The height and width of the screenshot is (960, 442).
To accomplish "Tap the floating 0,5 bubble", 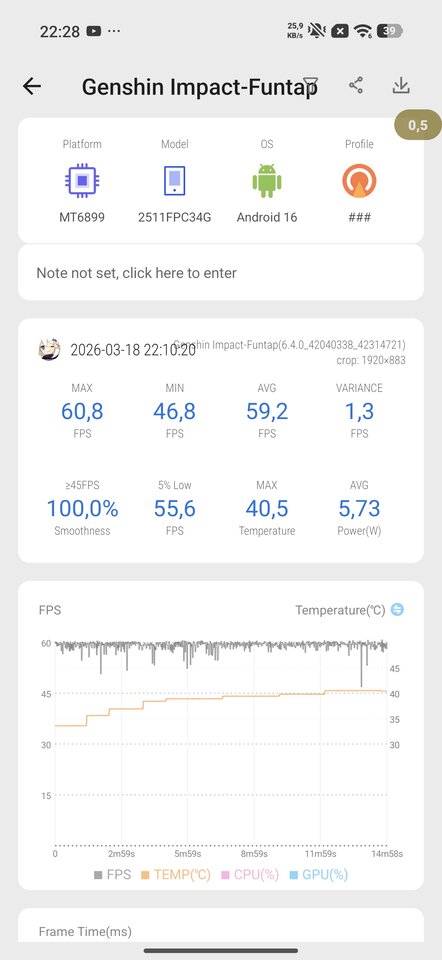I will [x=418, y=126].
